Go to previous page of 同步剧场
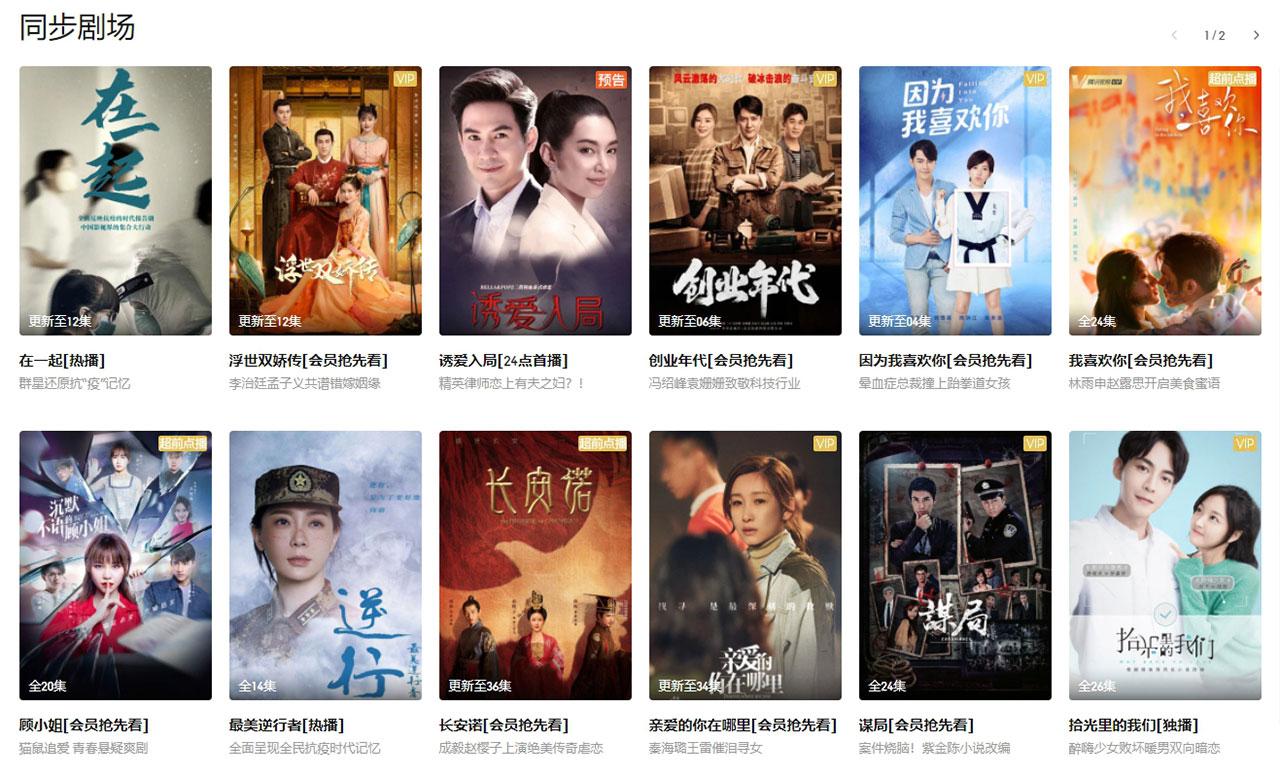Screen dimensions: 1280x778 1174,35
